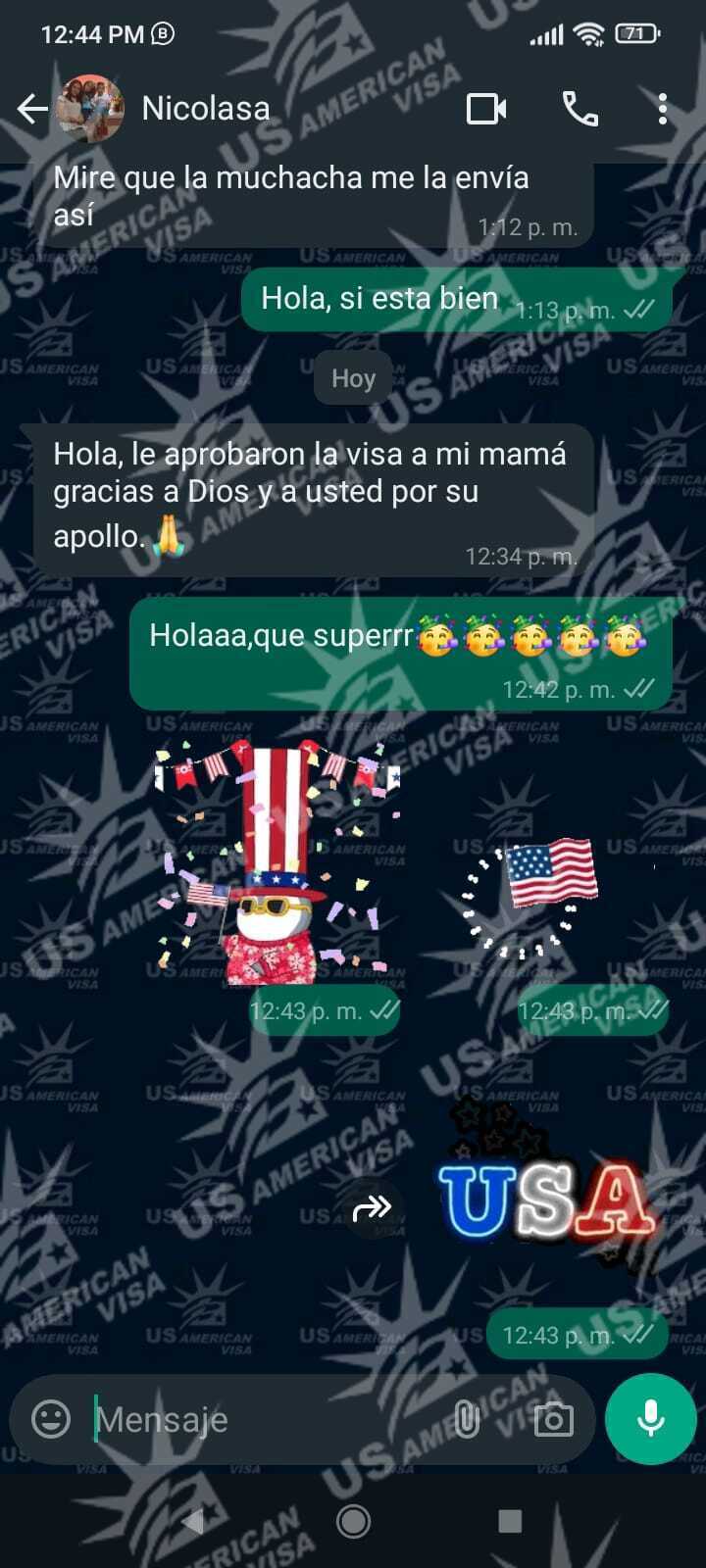Open recent apps from navigation bar
The width and height of the screenshot is (706, 1568).
[x=510, y=1521]
